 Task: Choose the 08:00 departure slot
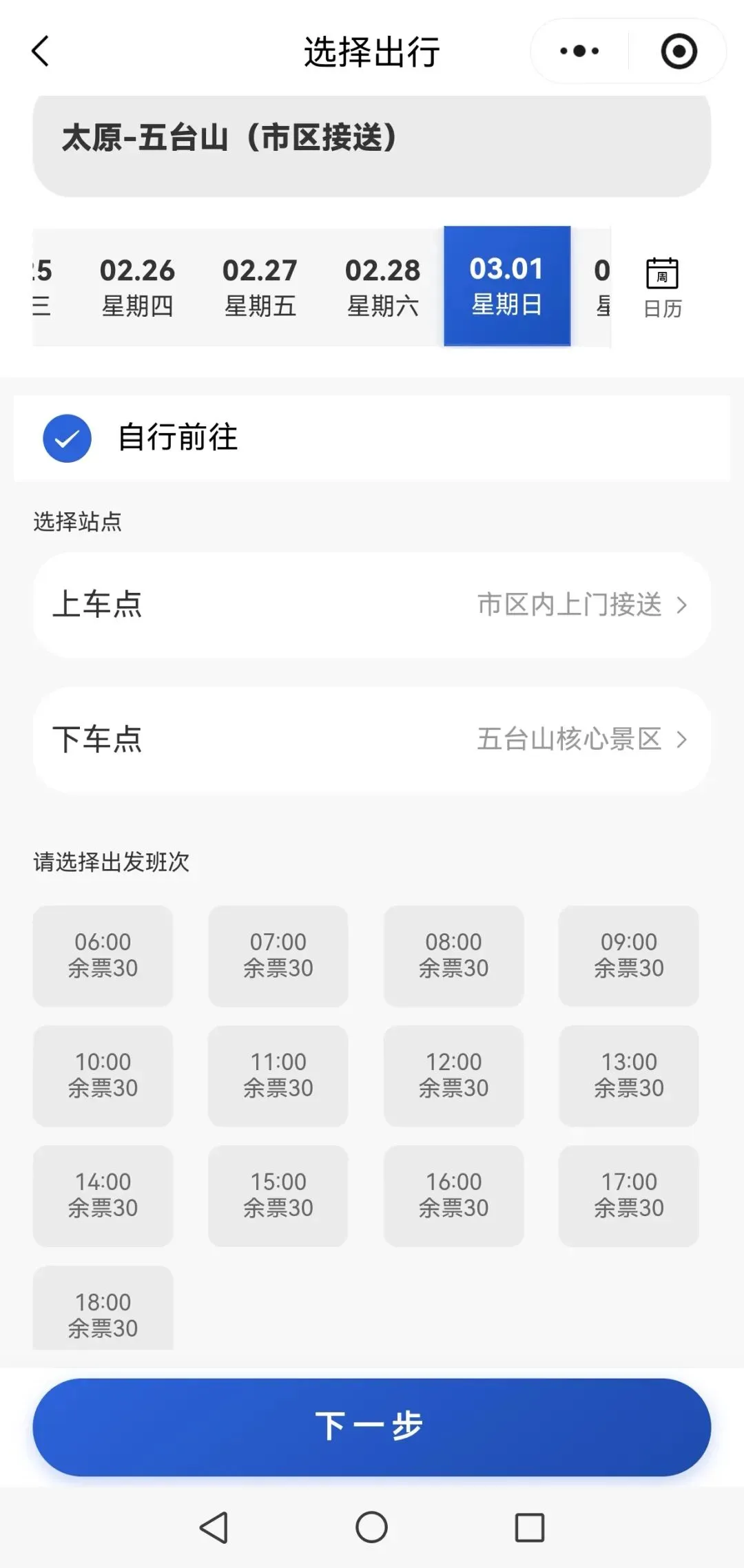(453, 955)
